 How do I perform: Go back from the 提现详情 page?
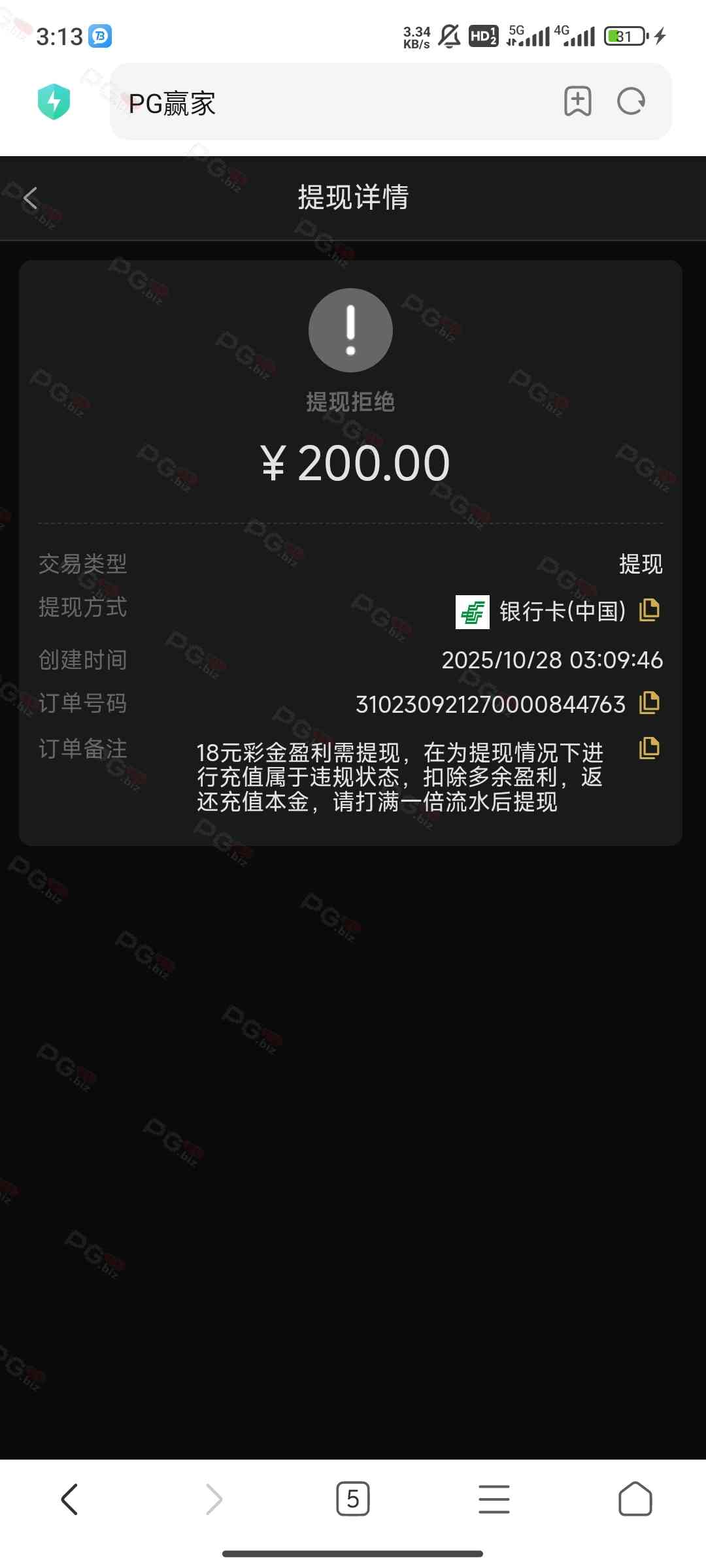tap(30, 198)
